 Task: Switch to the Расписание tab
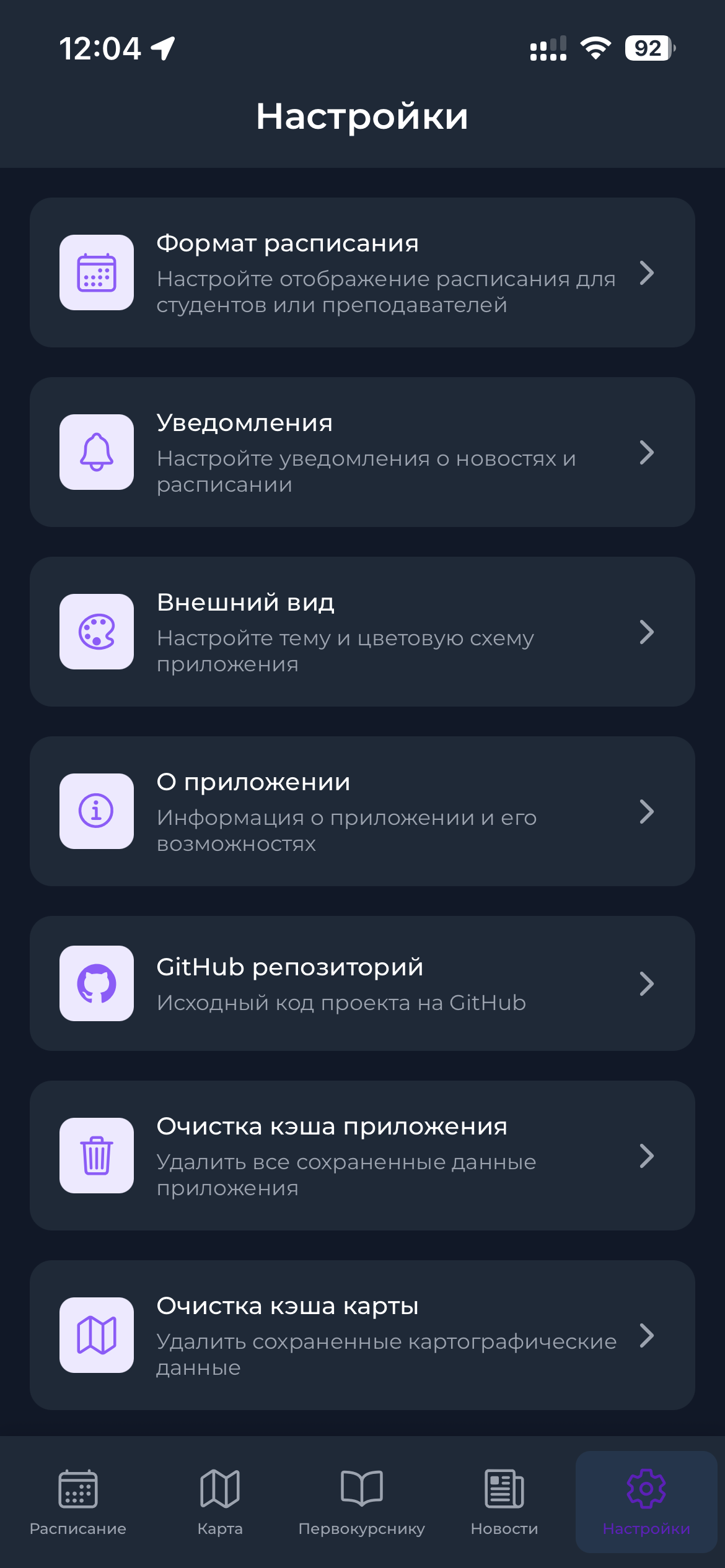click(78, 1501)
